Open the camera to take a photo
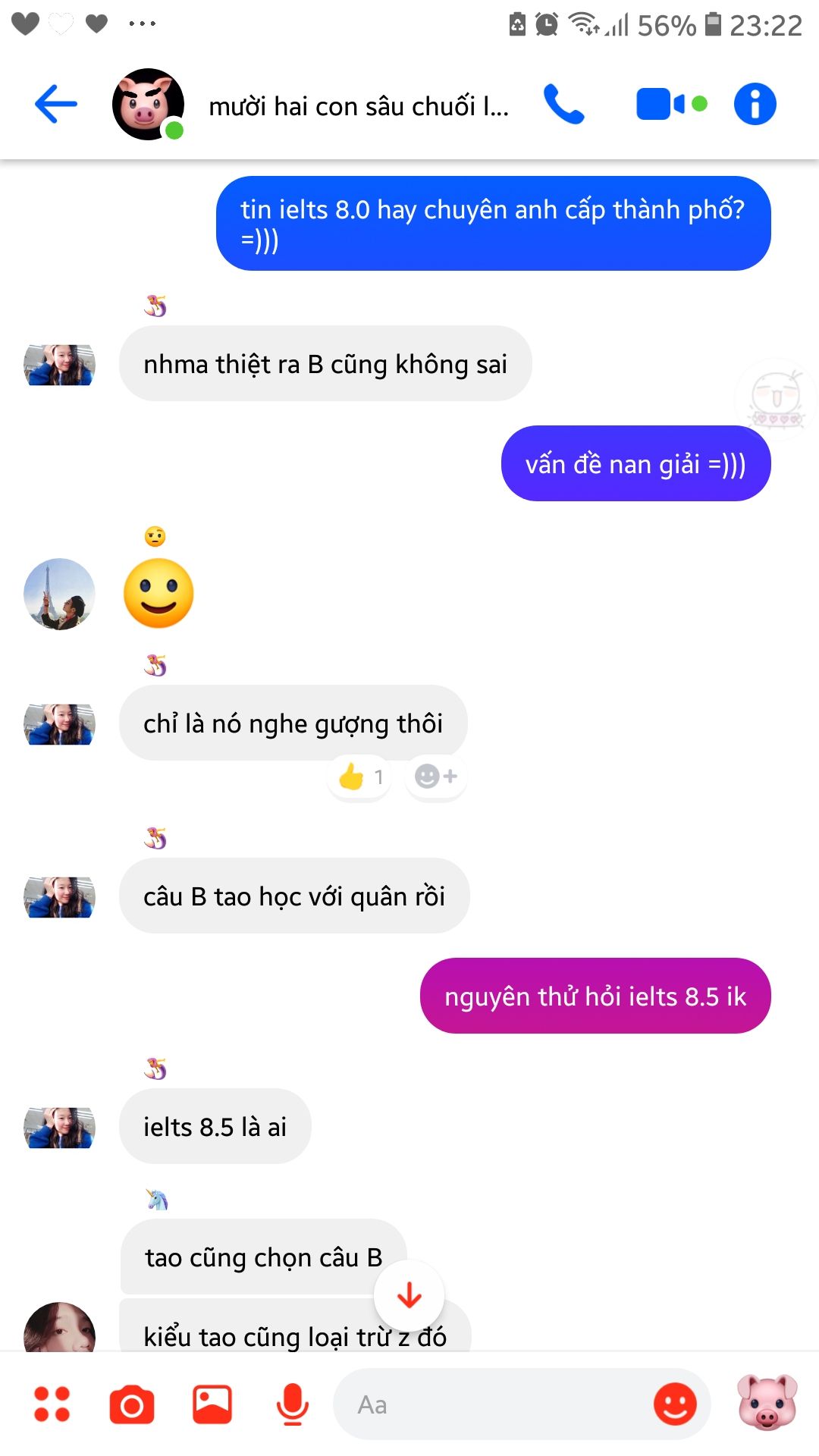 click(132, 1404)
